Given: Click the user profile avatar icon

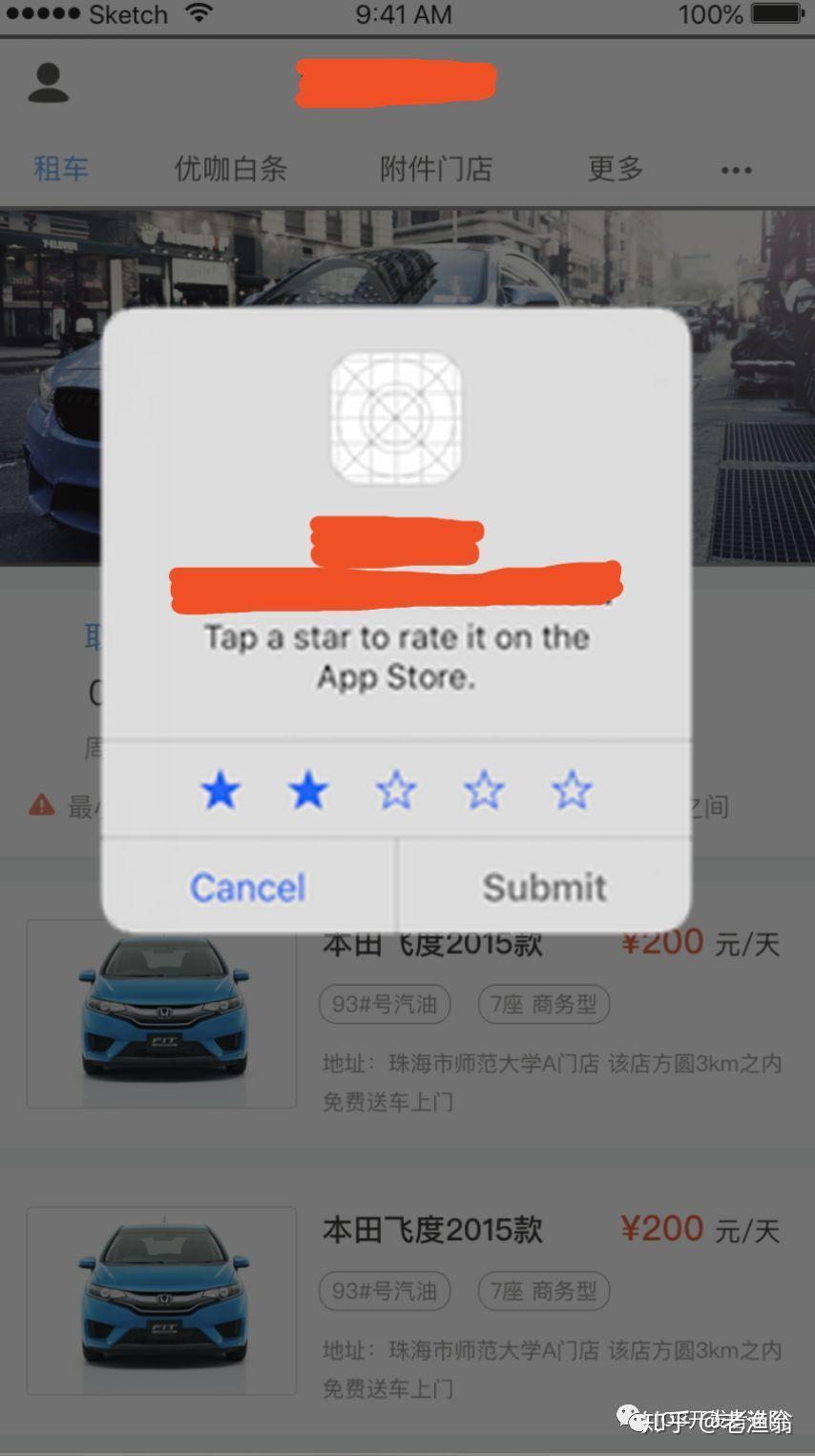Looking at the screenshot, I should tap(50, 80).
